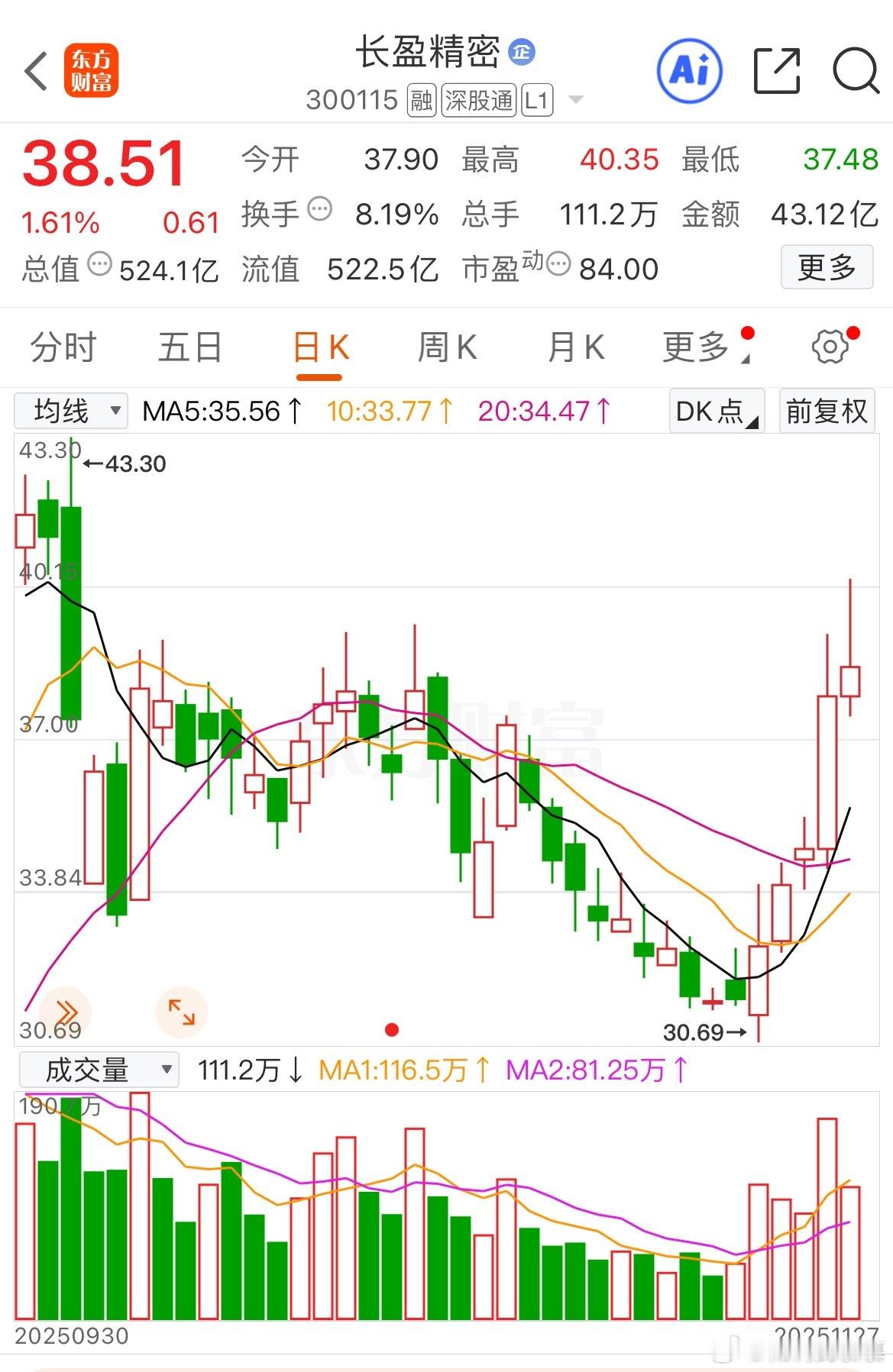Select the 月K monthly chart tab

pos(575,346)
